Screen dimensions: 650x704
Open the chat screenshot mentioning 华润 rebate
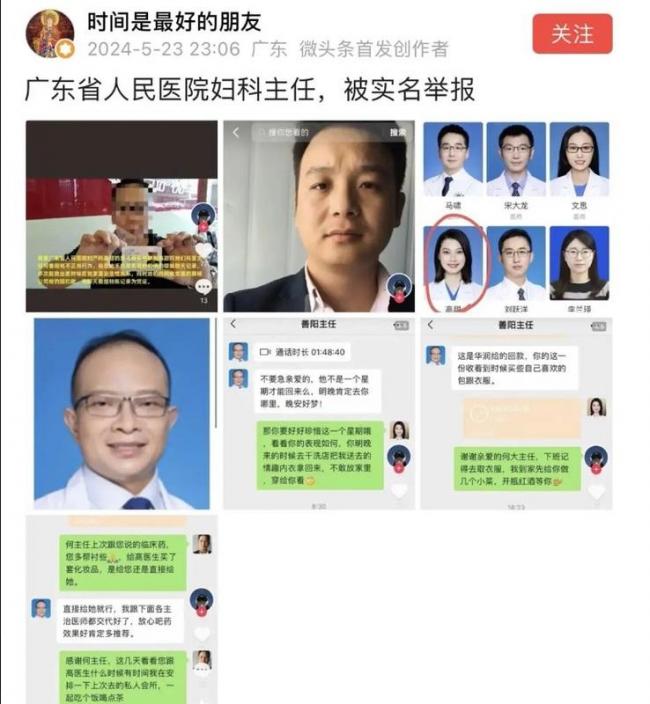tap(515, 412)
